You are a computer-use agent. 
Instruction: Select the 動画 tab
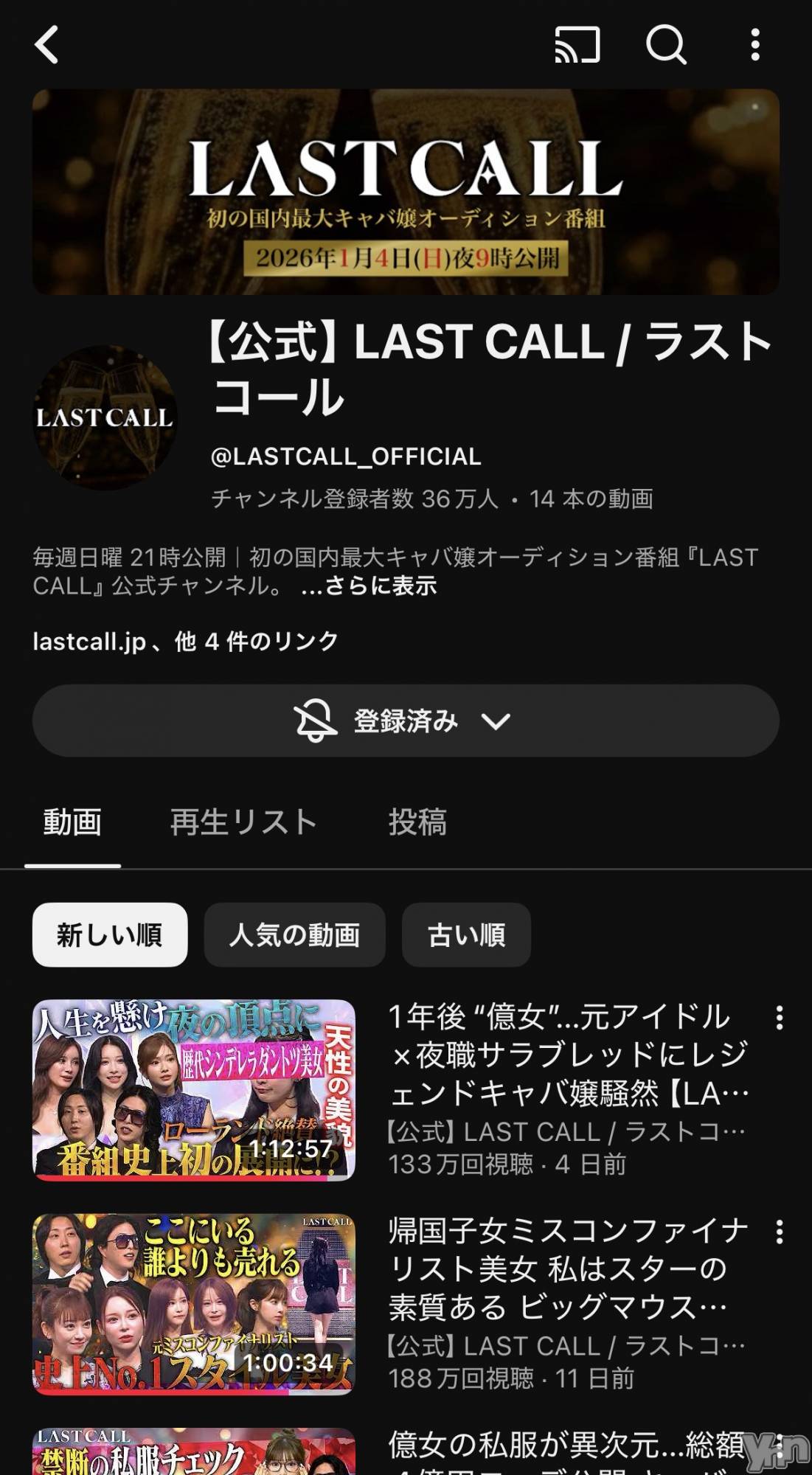pos(72,822)
